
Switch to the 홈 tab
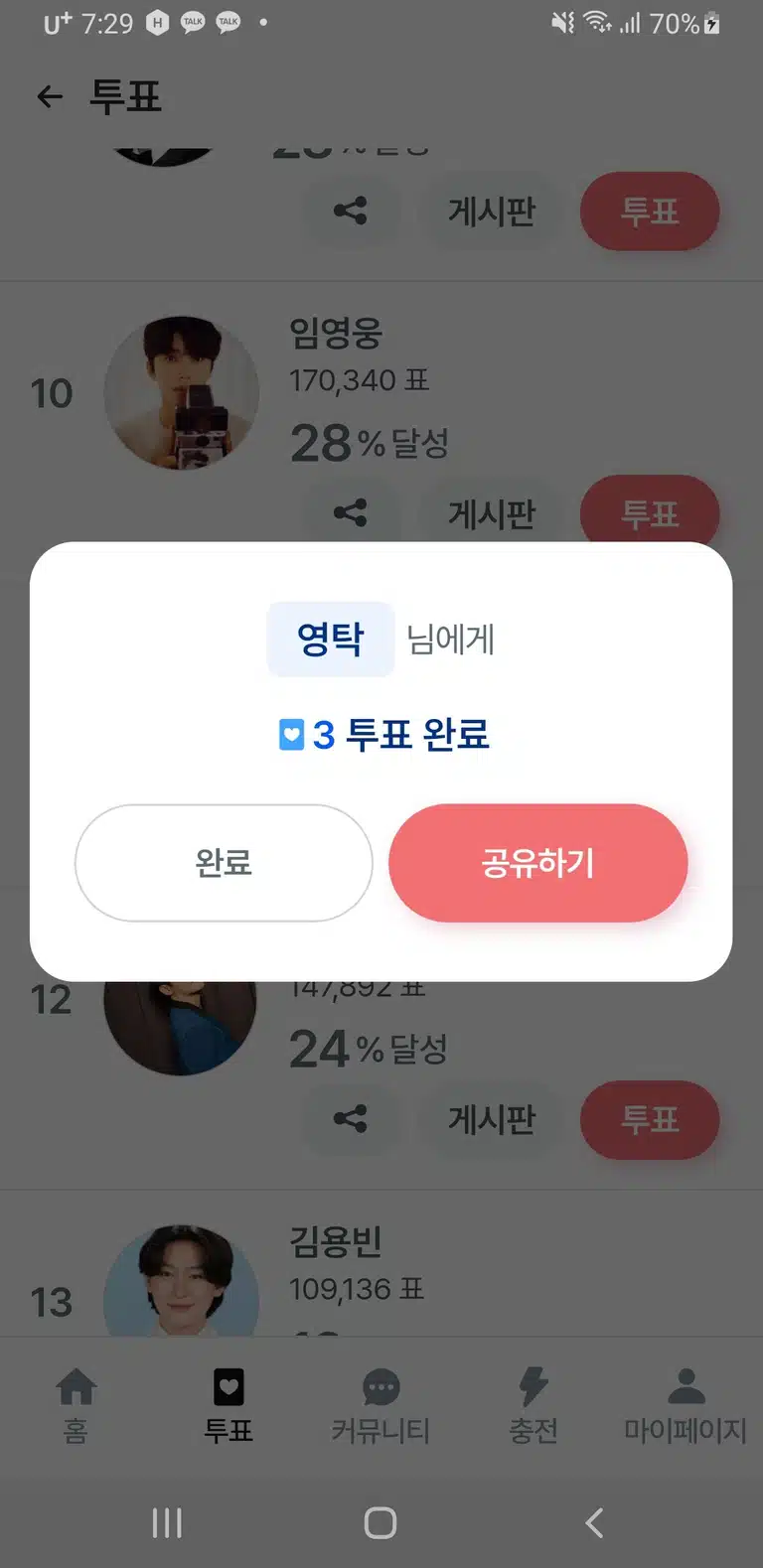76,1405
